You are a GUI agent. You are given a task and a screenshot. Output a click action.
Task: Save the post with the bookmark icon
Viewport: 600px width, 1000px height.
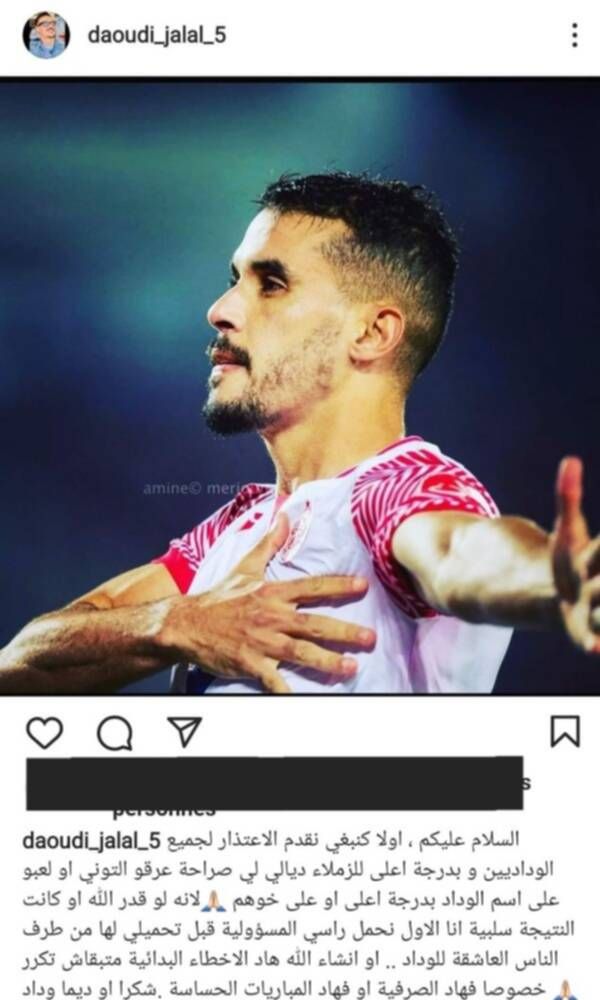tap(565, 733)
